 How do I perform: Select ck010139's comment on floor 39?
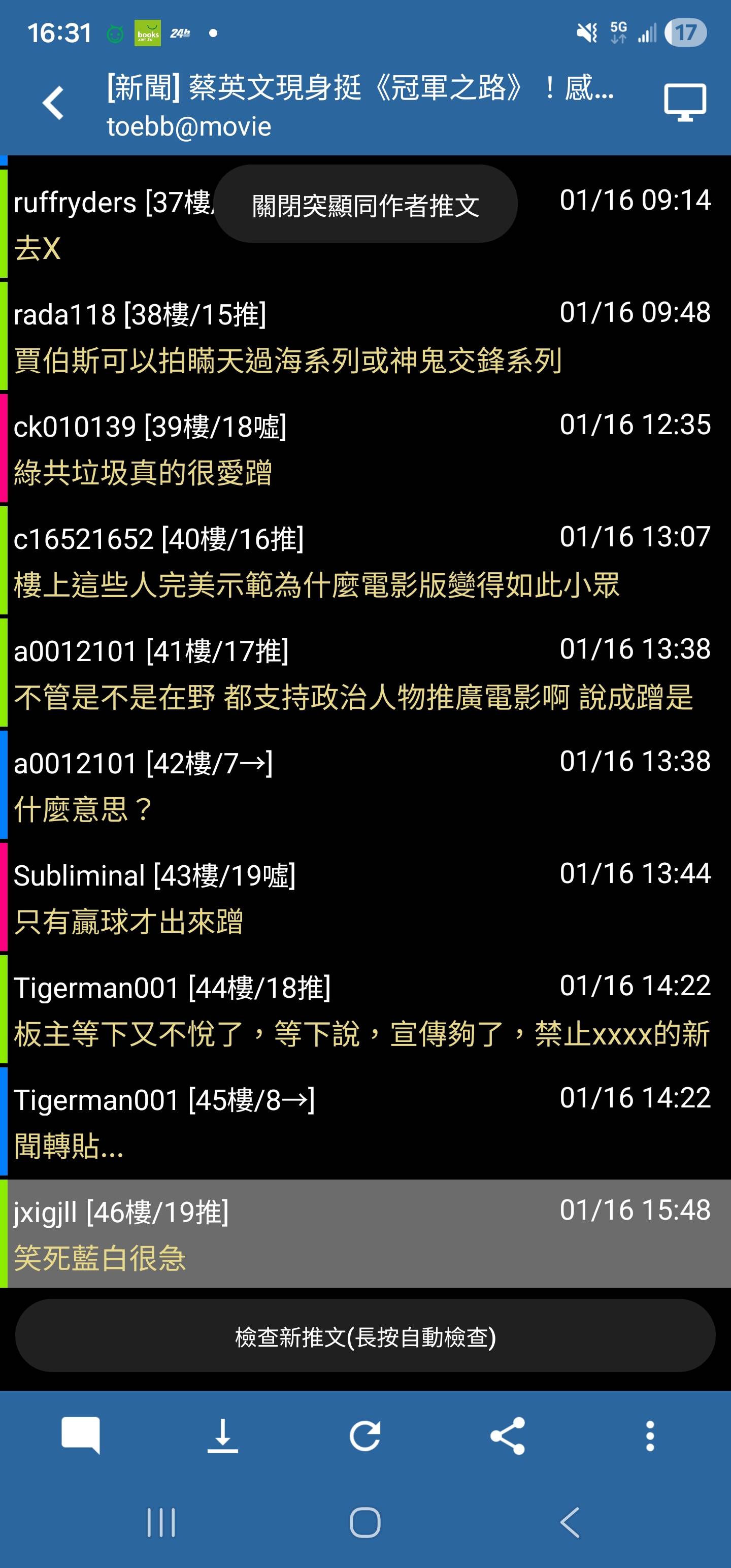tap(365, 449)
